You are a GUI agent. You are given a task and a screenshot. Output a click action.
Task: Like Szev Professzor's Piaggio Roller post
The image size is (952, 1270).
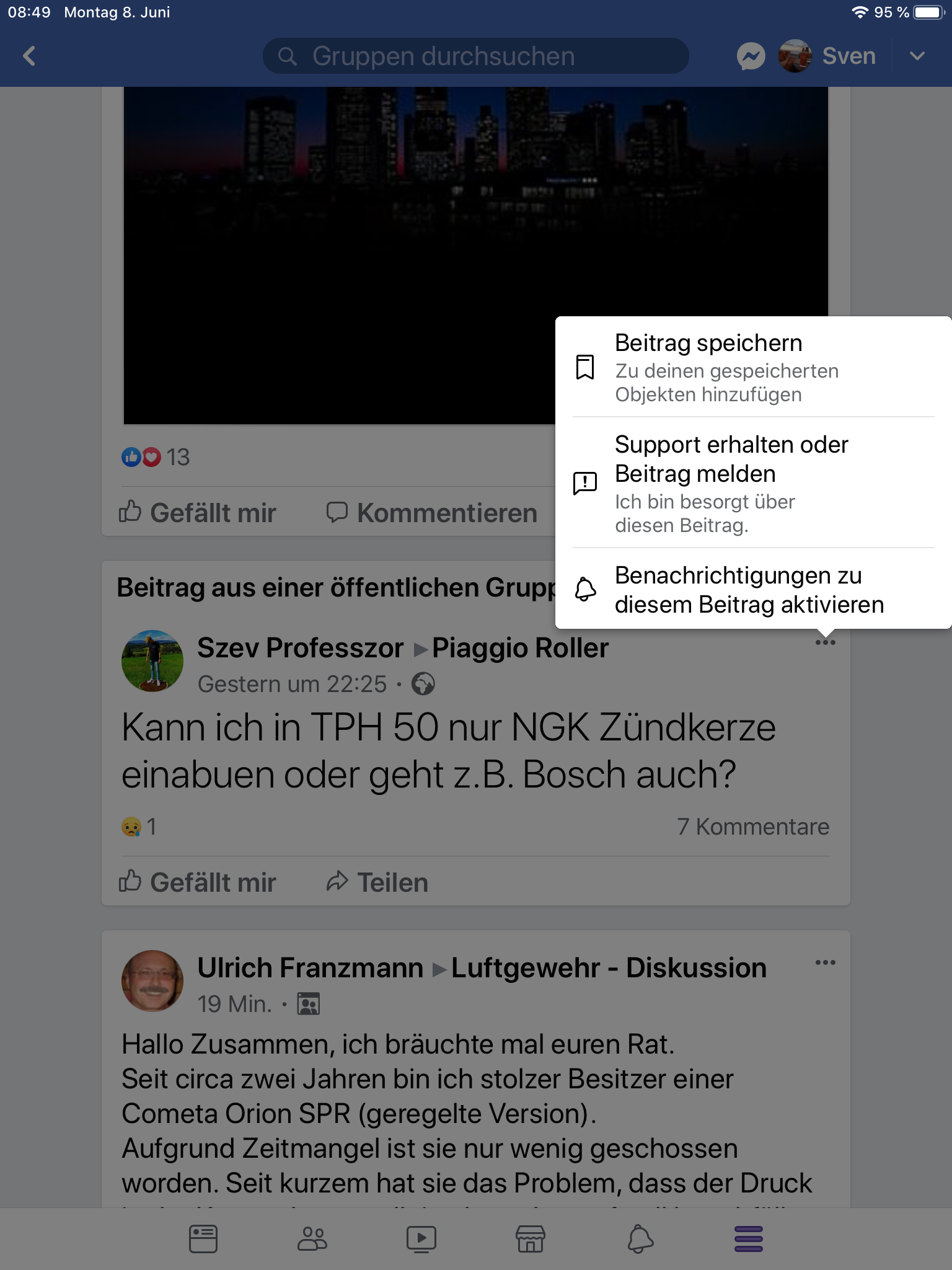(198, 882)
